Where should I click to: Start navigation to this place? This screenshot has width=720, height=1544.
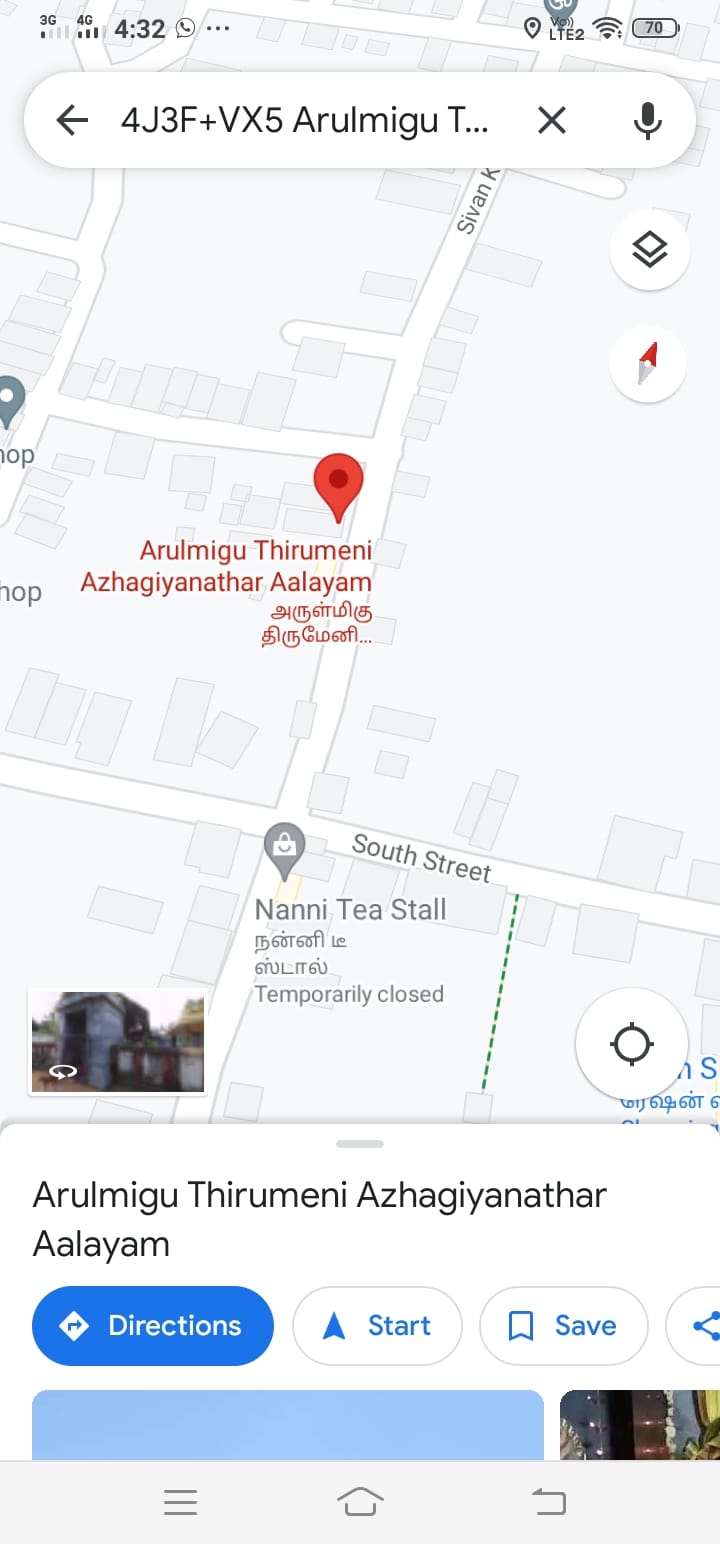(x=377, y=1326)
